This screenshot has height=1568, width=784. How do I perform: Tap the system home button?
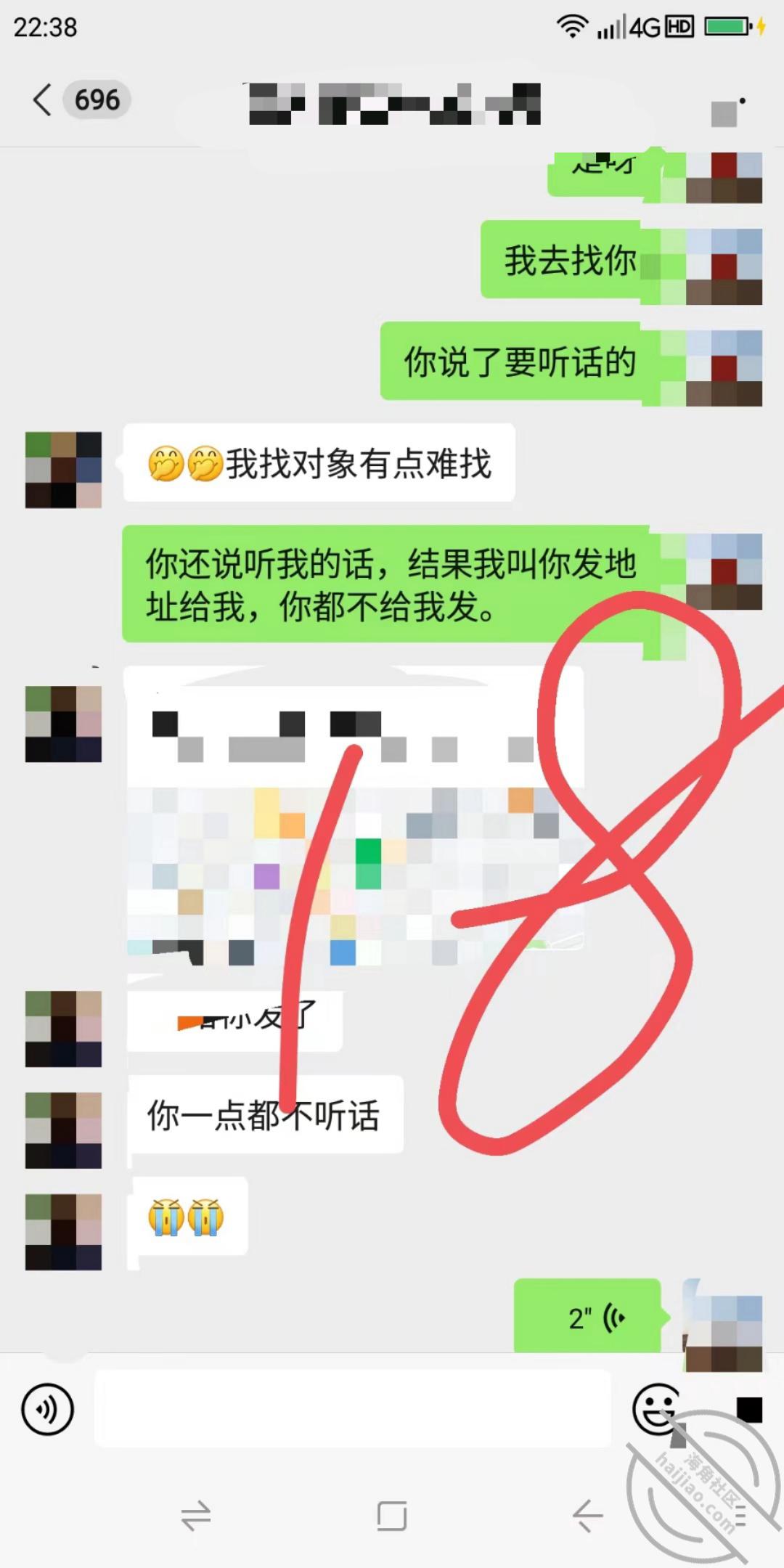tap(392, 1516)
